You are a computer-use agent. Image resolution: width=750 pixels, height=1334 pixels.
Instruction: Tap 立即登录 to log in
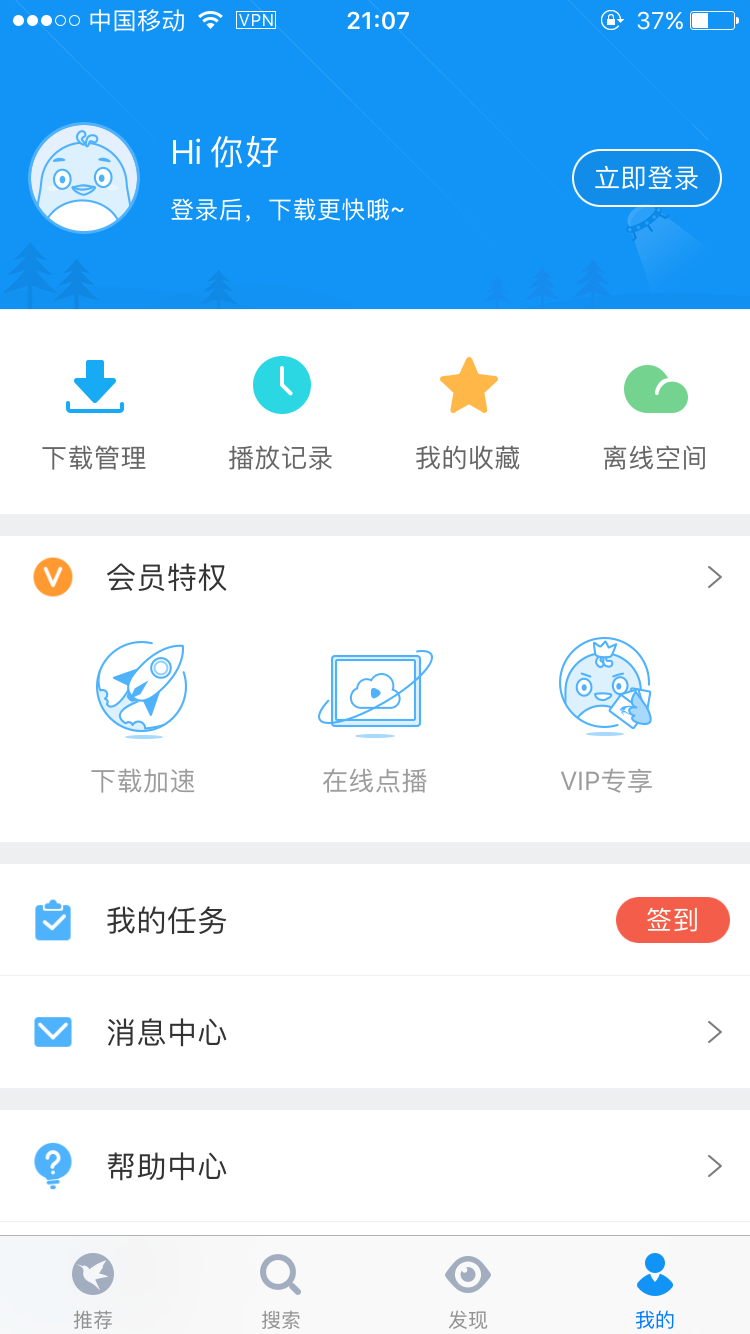click(x=646, y=177)
